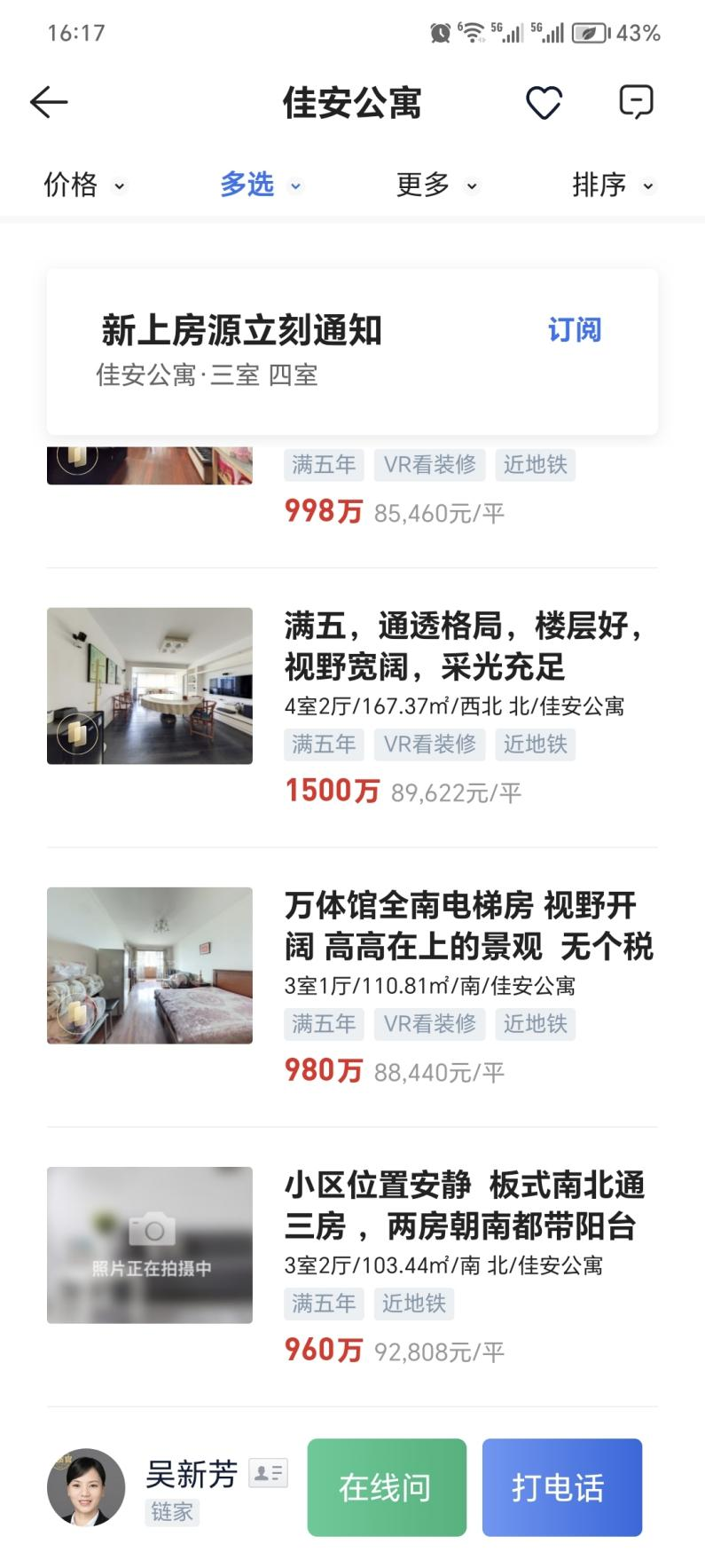Viewport: 705px width, 1568px height.
Task: Select the 多选 multi-select filter tab
Action: pyautogui.click(x=258, y=185)
